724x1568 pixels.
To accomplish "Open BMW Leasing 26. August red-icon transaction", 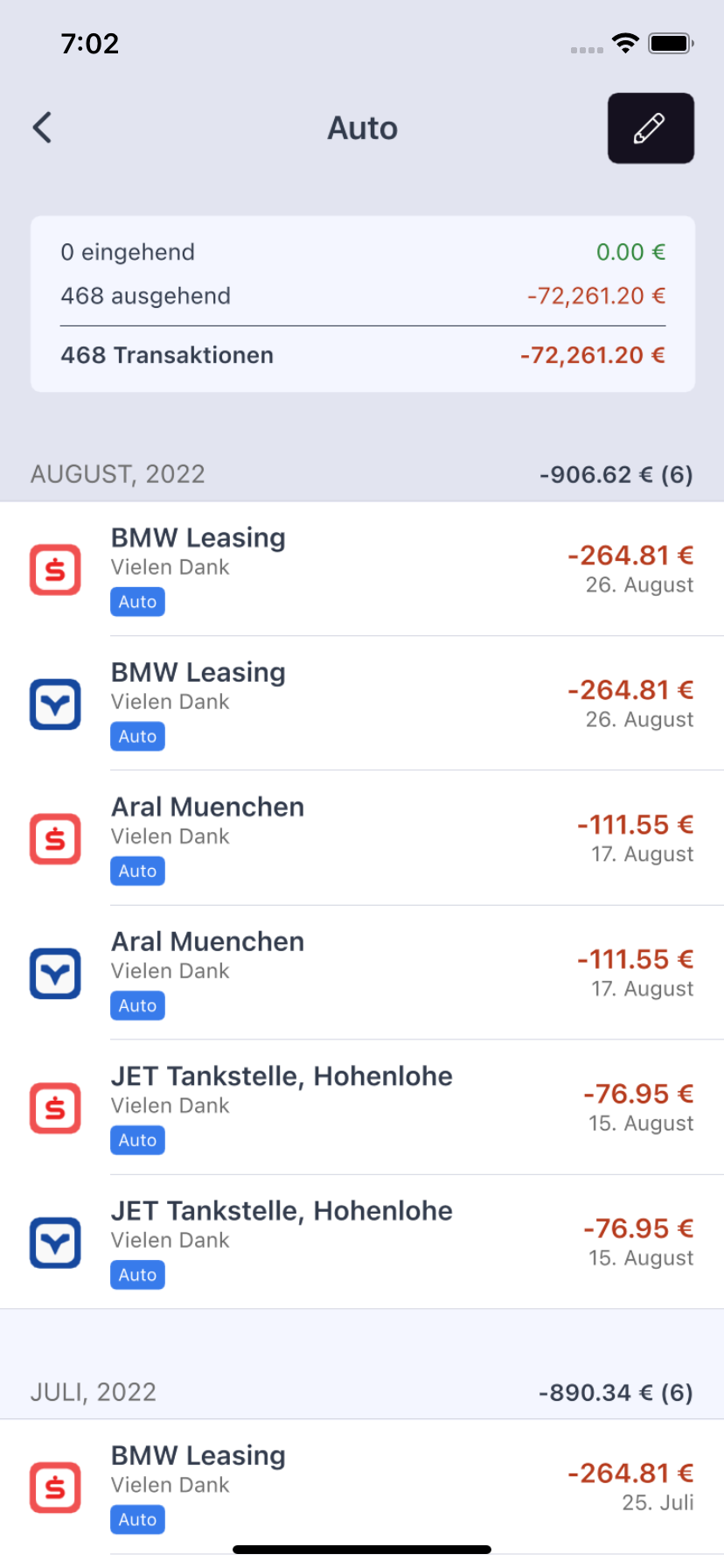I will (x=362, y=569).
